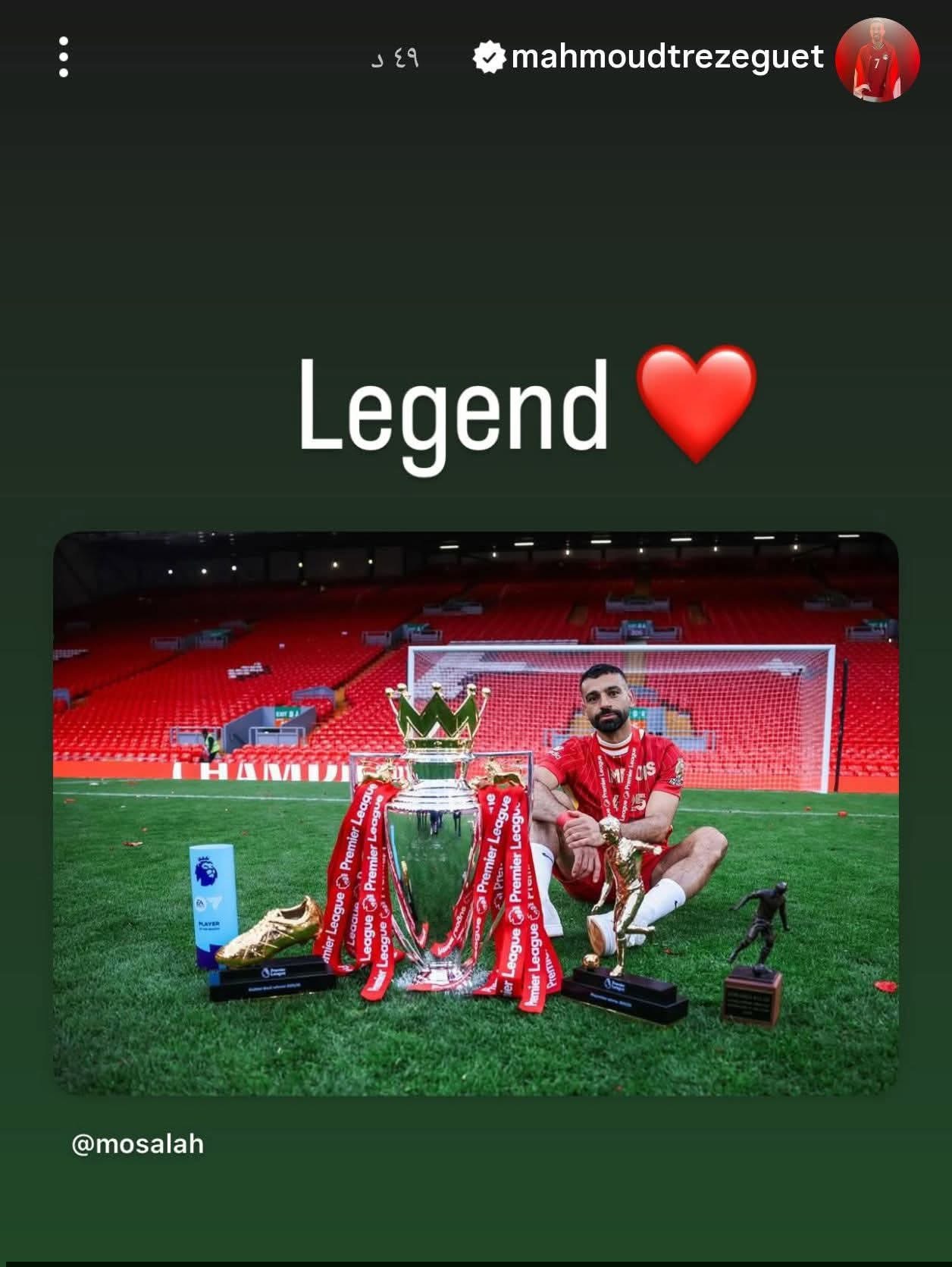
Task: Open the @mosalah mention
Action: point(137,1143)
